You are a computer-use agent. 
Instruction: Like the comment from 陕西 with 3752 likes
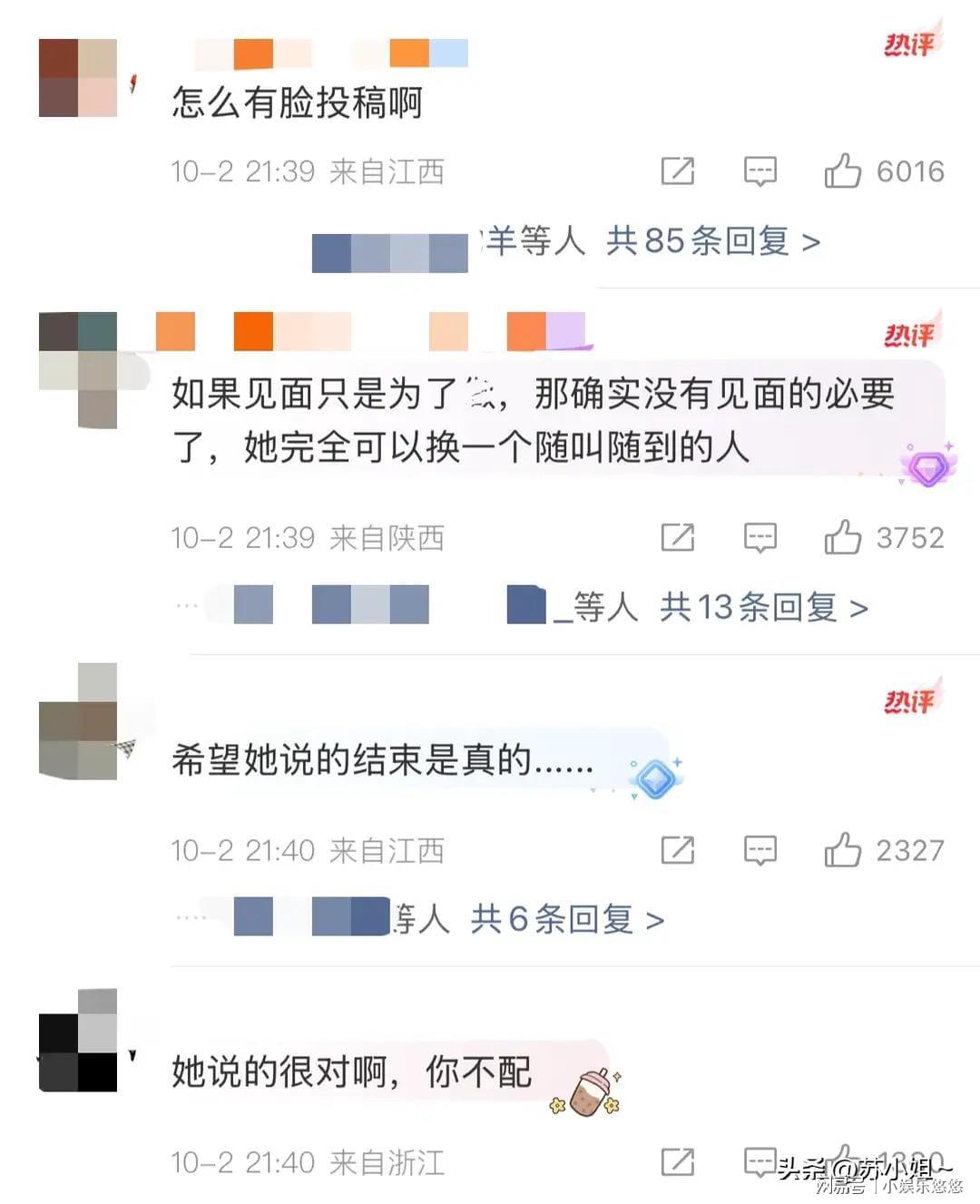click(842, 537)
